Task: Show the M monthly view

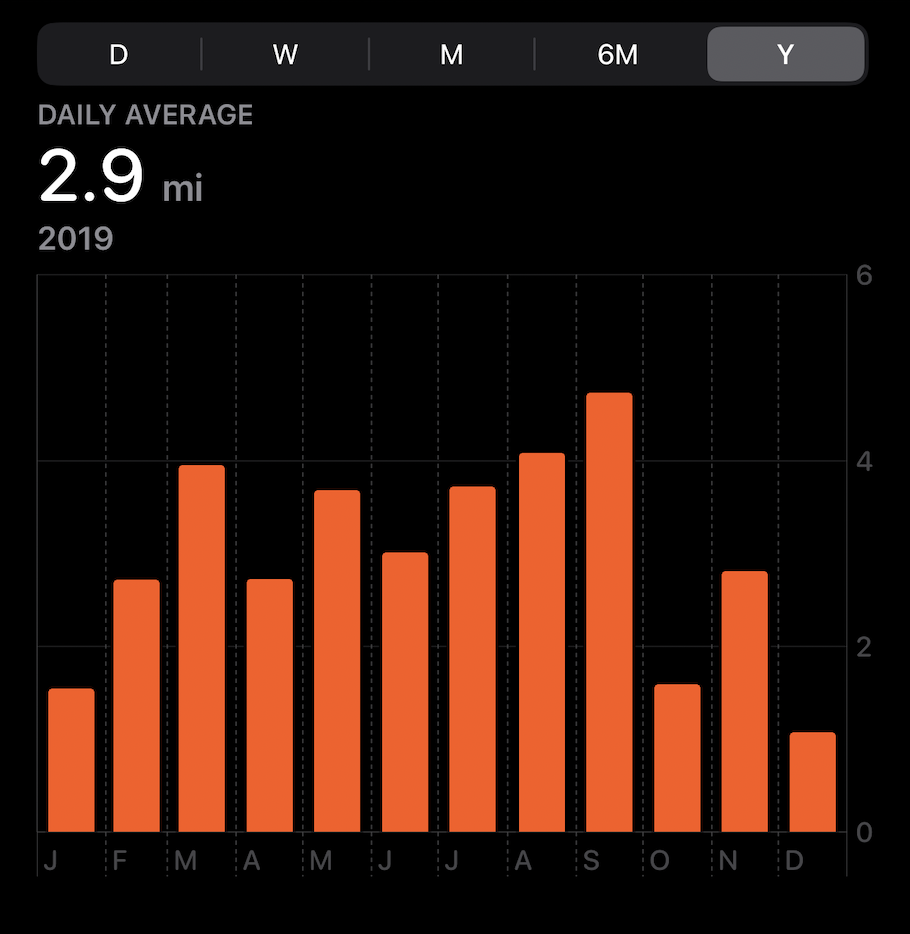Action: pos(452,54)
